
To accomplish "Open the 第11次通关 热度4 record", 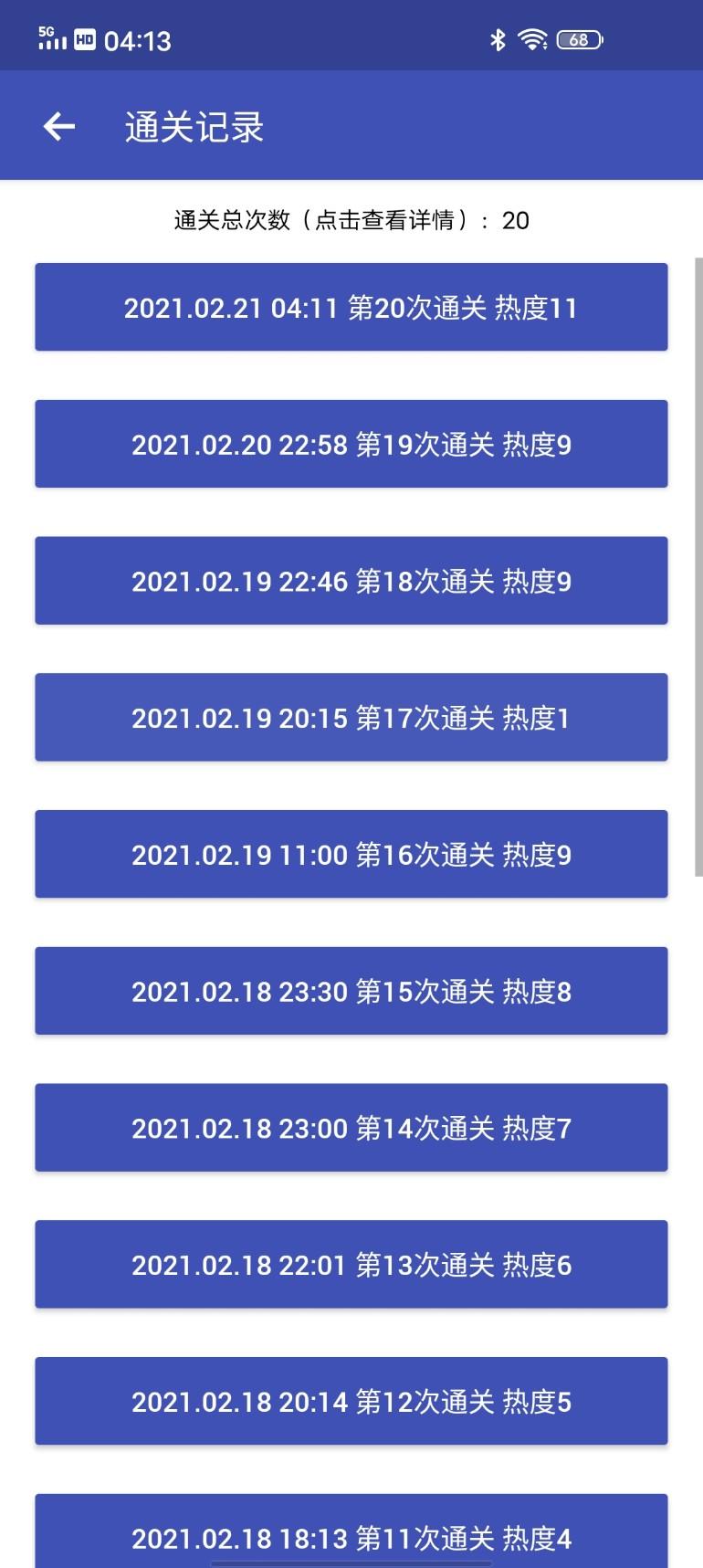I will [351, 1531].
